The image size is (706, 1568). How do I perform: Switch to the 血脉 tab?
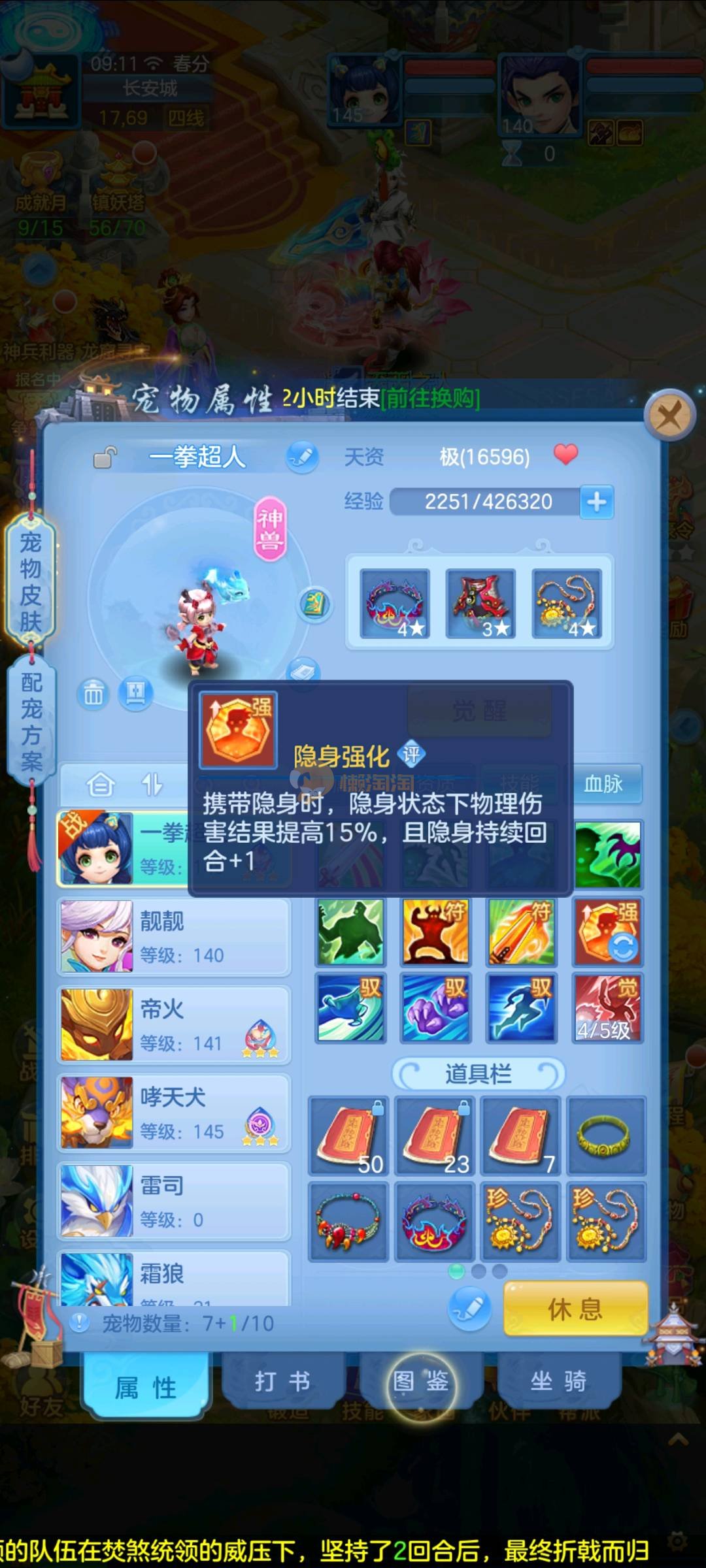point(603,783)
